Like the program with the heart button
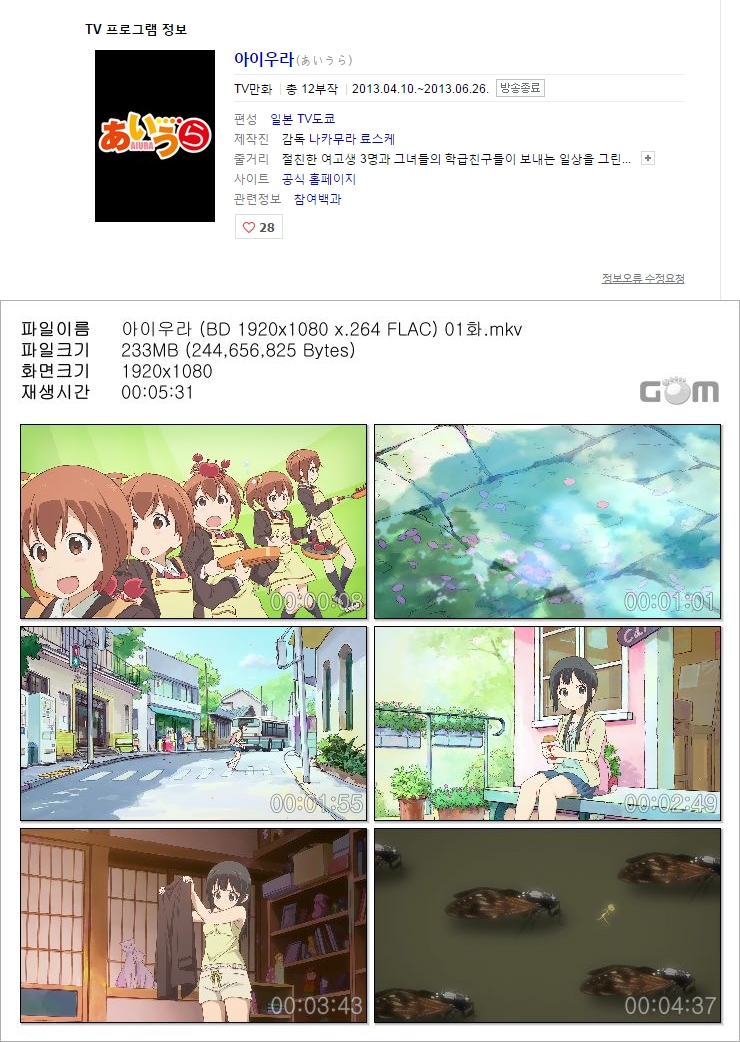This screenshot has height=1042, width=740. [x=259, y=228]
